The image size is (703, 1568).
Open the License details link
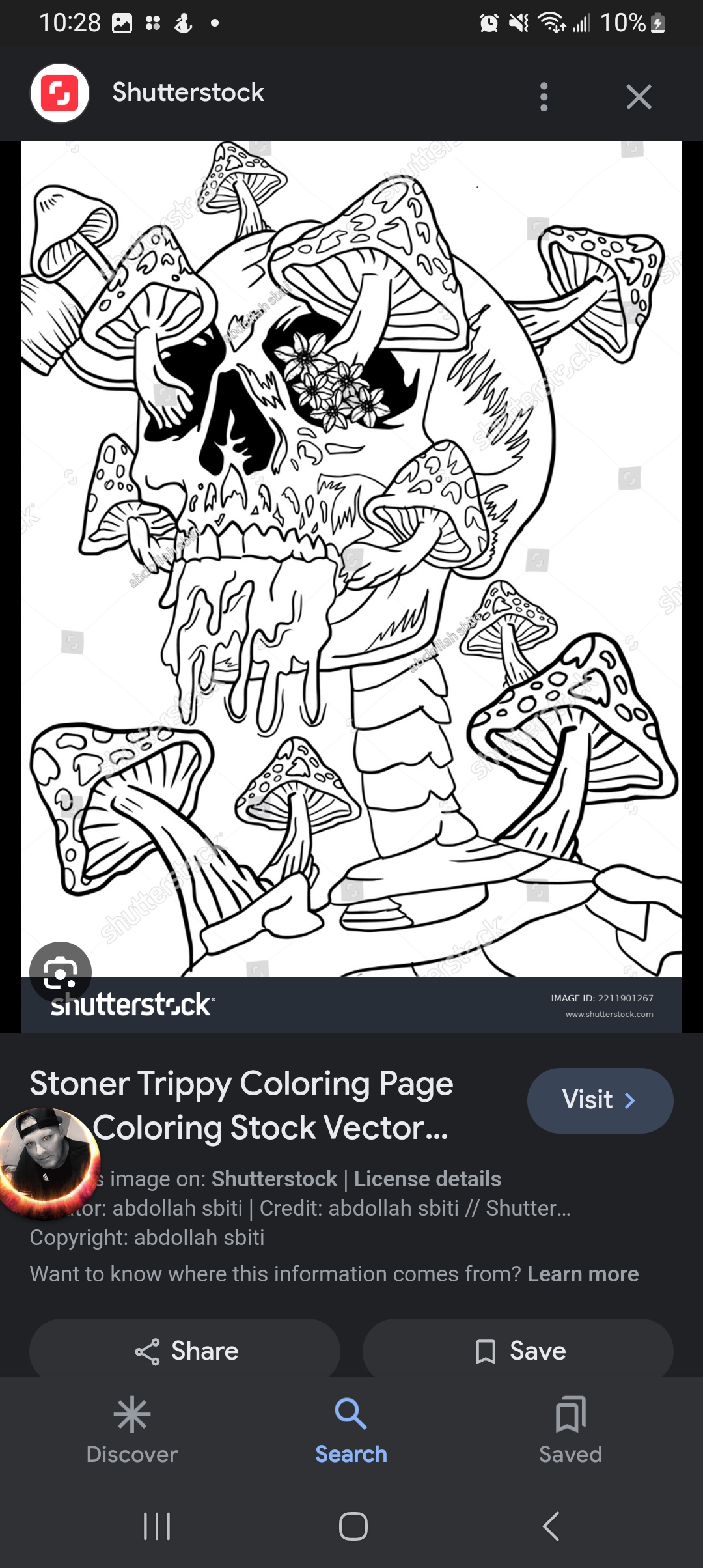(x=428, y=1179)
